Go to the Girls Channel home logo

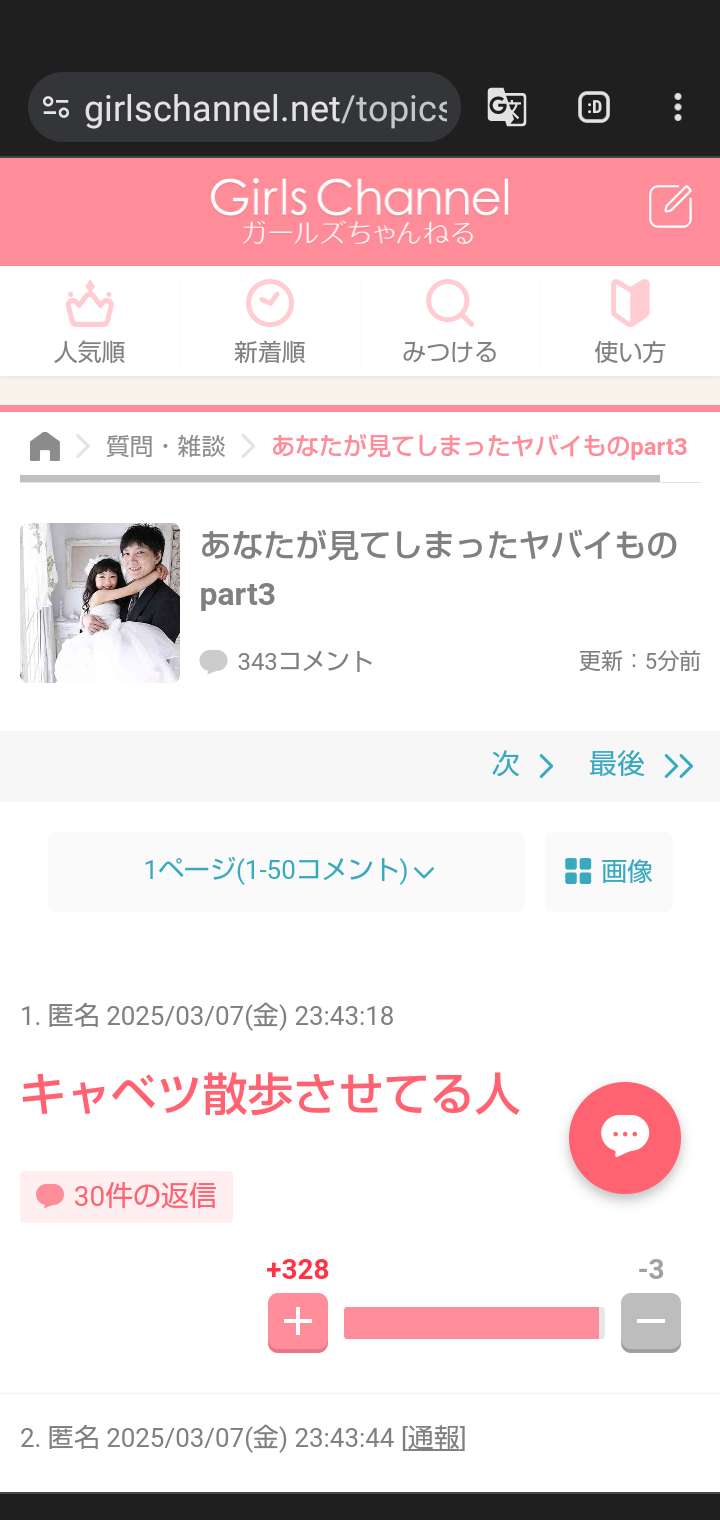tap(359, 210)
